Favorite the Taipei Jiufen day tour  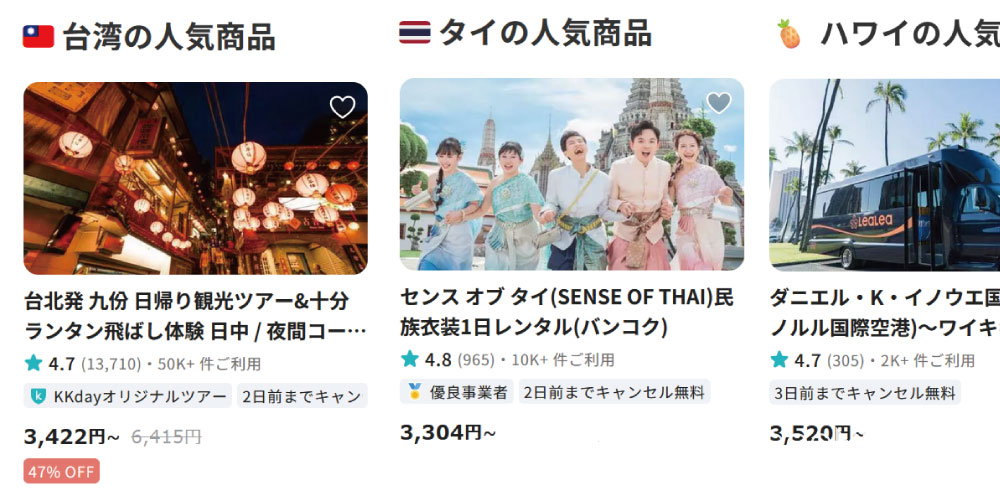click(342, 107)
